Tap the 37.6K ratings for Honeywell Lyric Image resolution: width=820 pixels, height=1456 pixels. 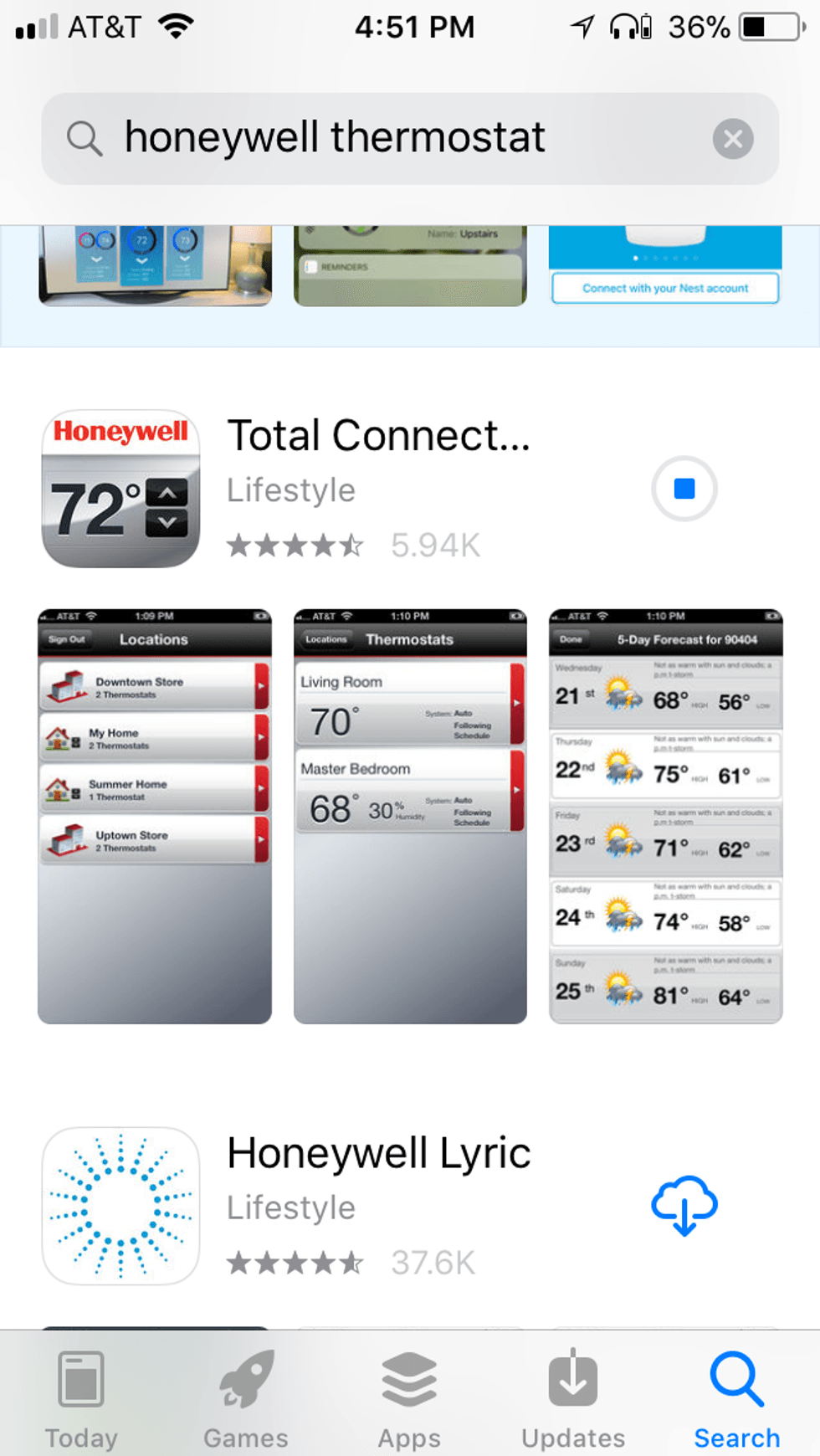click(x=433, y=1263)
